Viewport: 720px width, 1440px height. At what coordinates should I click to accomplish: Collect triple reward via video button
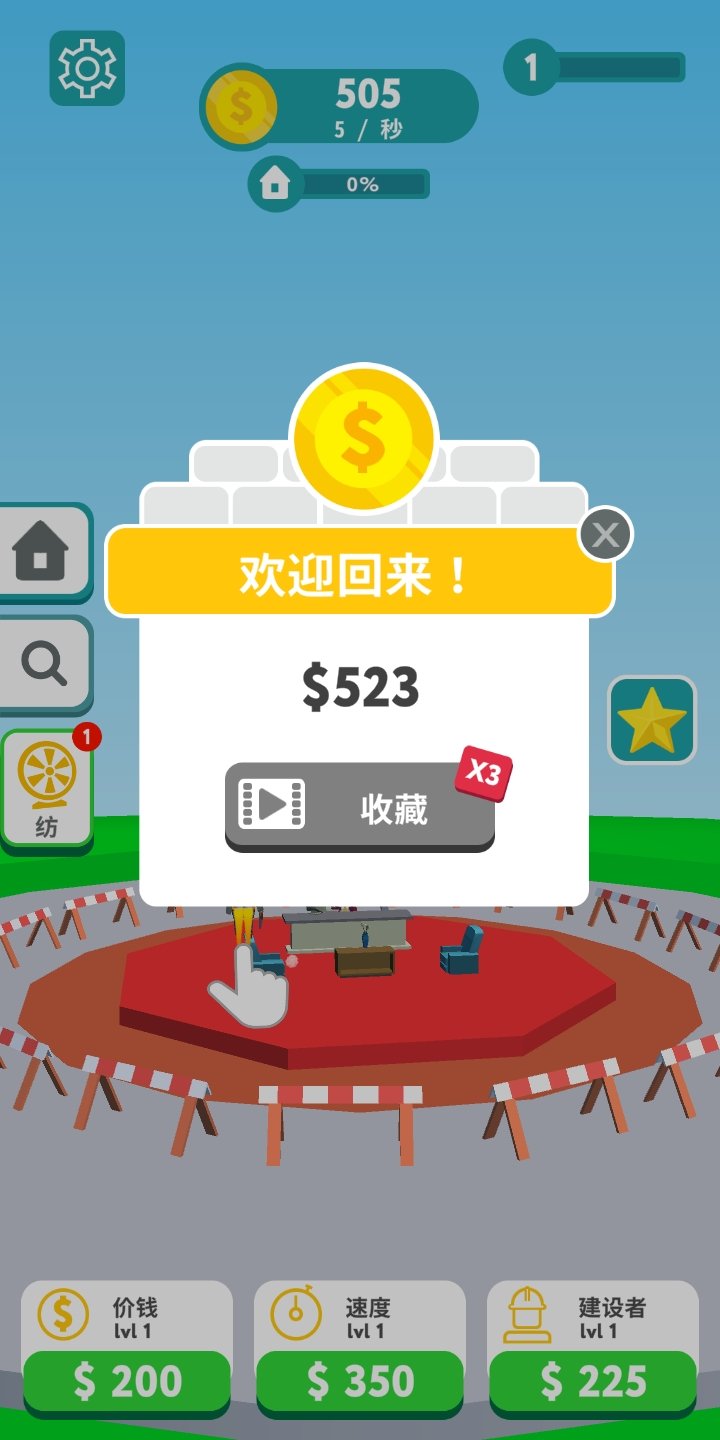360,807
